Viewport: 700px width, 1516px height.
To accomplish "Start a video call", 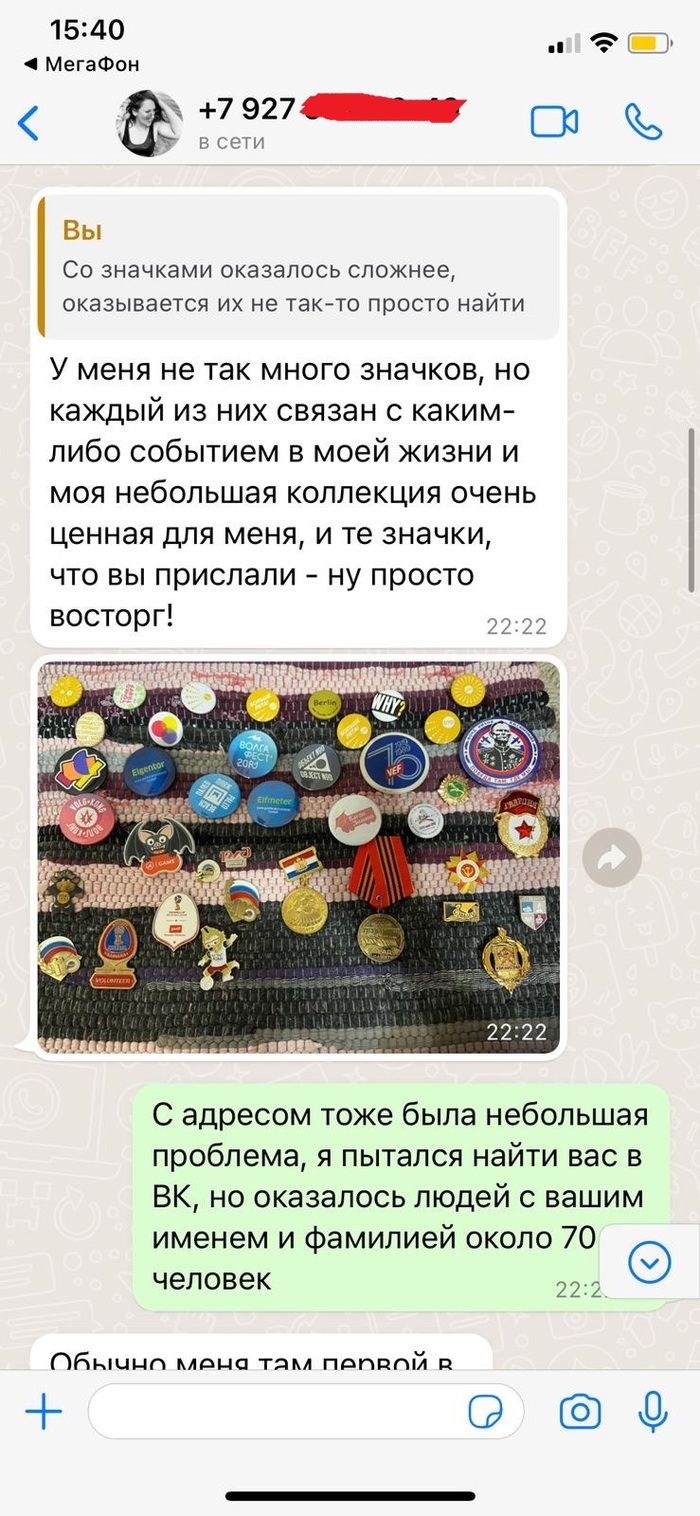I will 554,122.
